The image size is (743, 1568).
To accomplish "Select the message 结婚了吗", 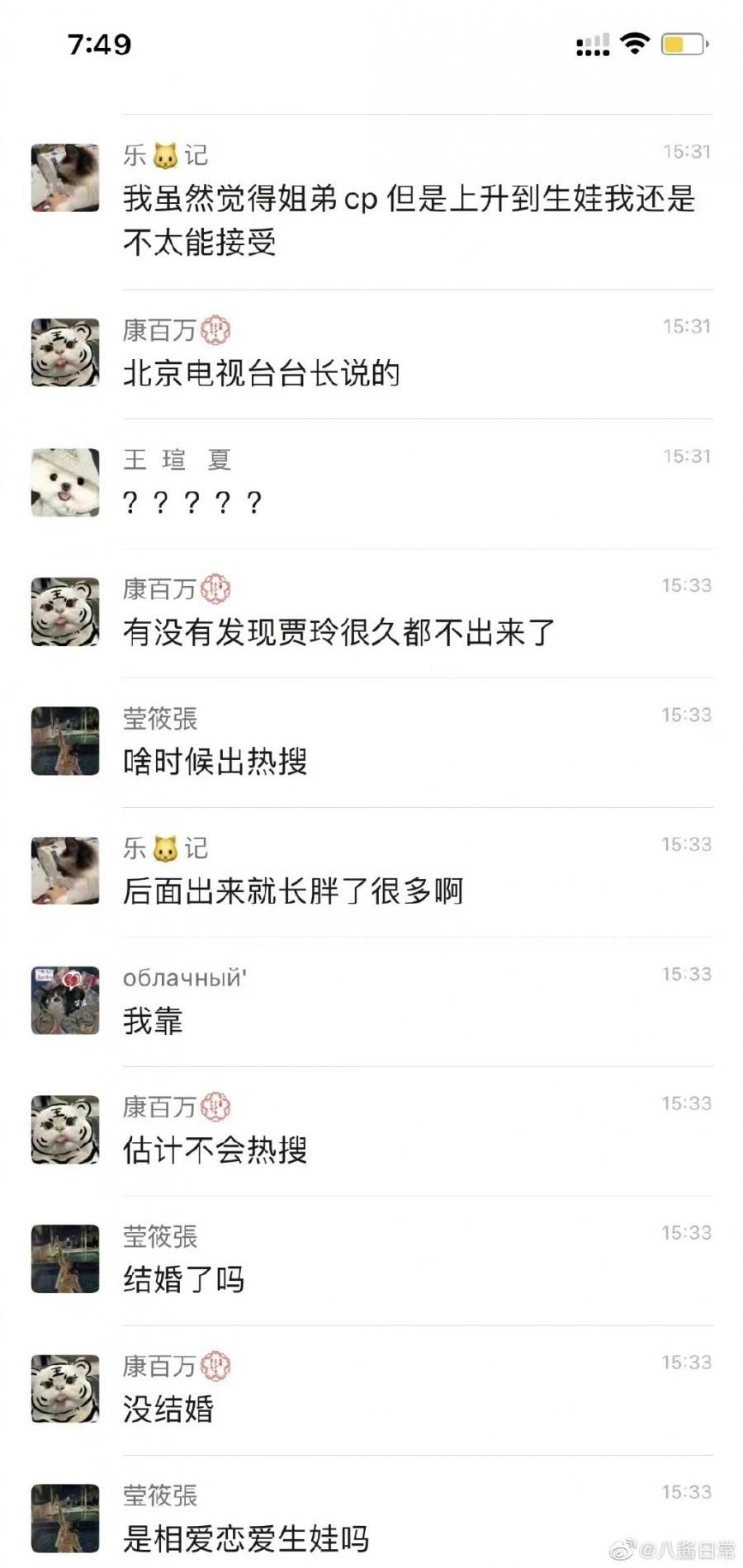I will click(183, 1281).
